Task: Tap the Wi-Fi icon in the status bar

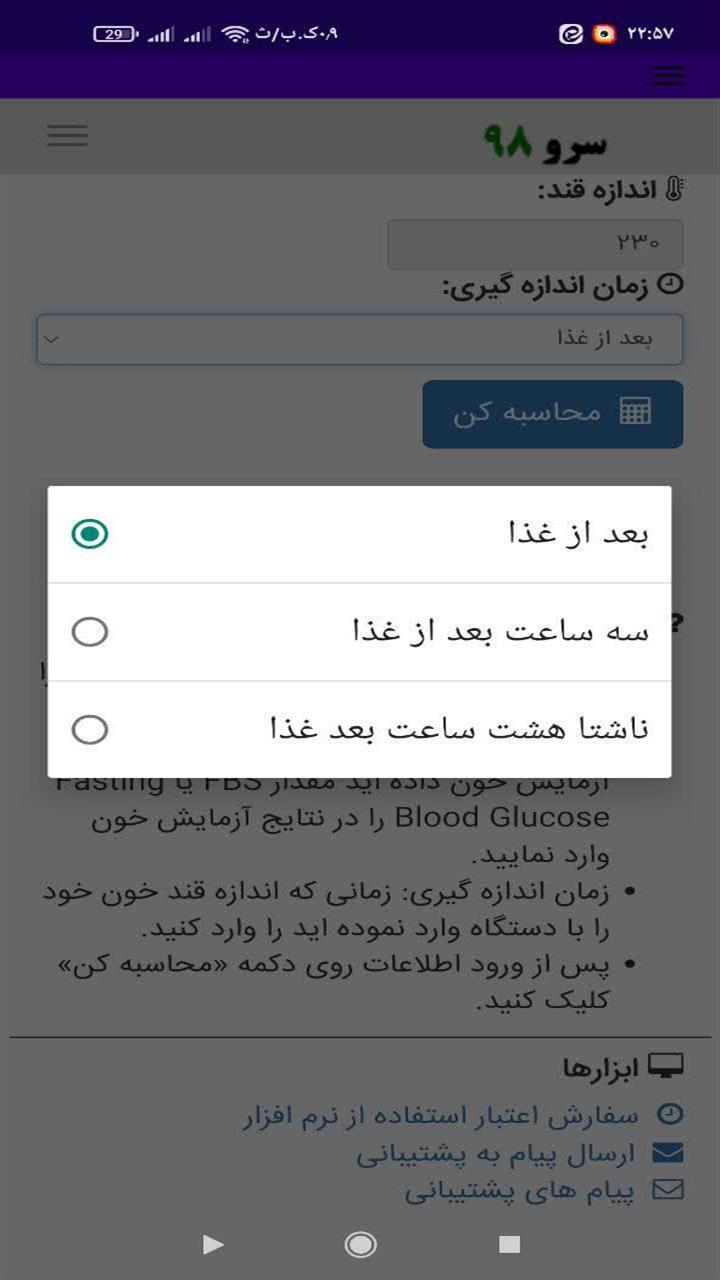Action: tap(238, 32)
